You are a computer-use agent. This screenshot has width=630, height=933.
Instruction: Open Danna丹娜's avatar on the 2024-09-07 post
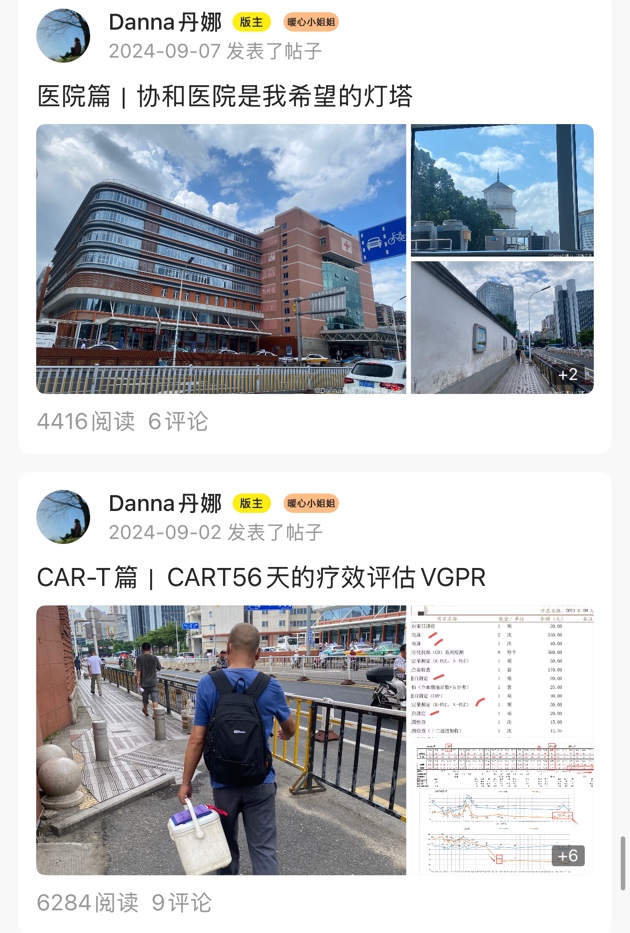click(63, 36)
